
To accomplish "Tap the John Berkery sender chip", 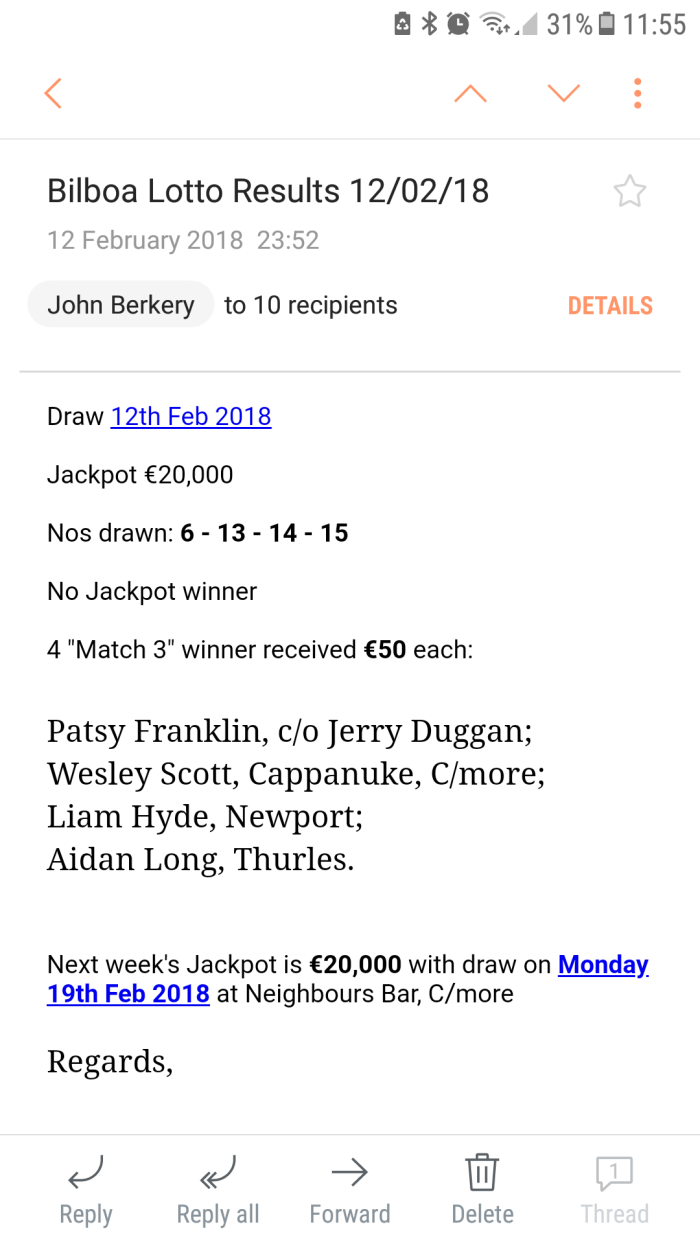I will tap(121, 305).
